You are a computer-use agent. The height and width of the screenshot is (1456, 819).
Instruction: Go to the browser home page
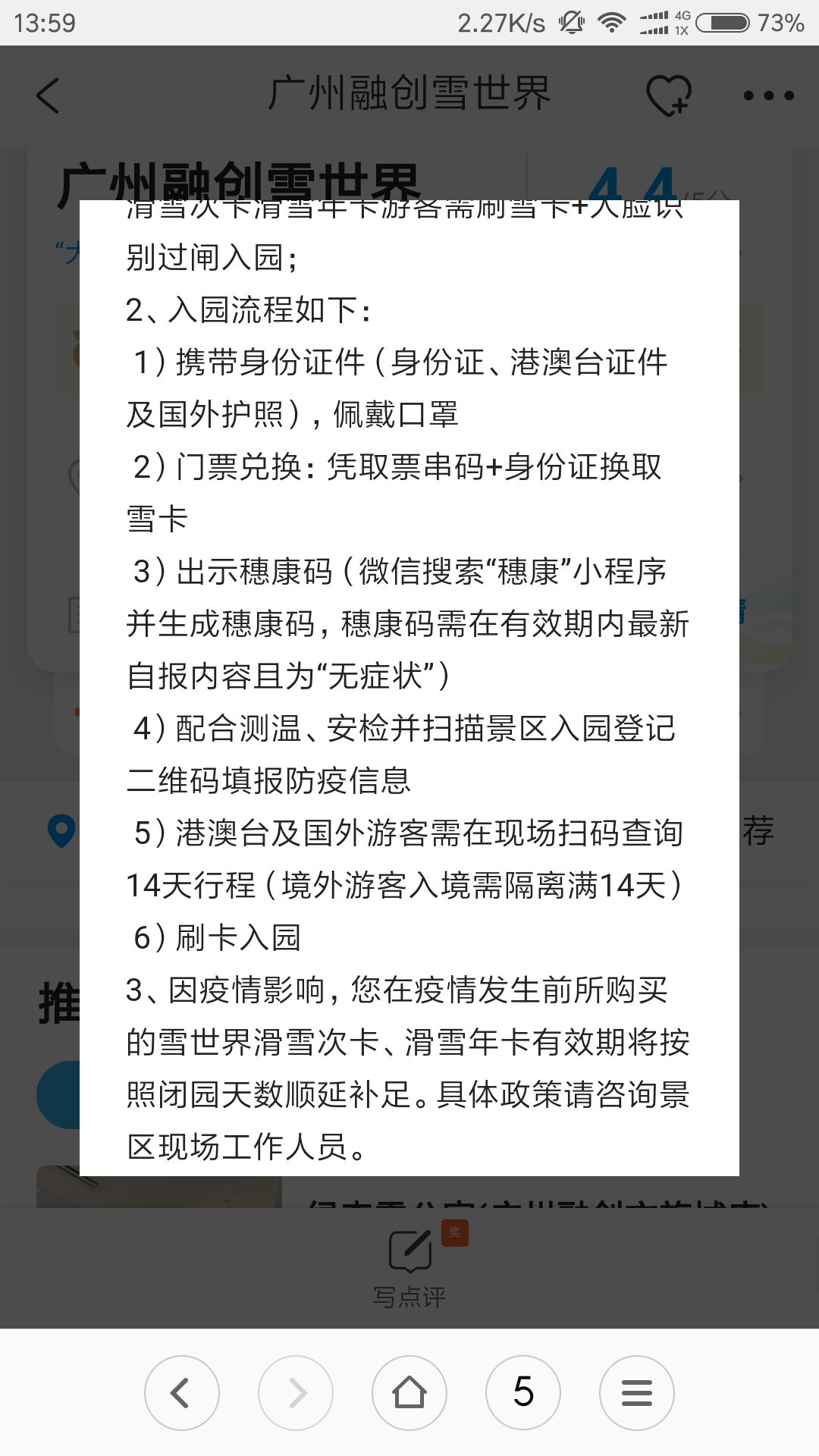coord(409,1393)
